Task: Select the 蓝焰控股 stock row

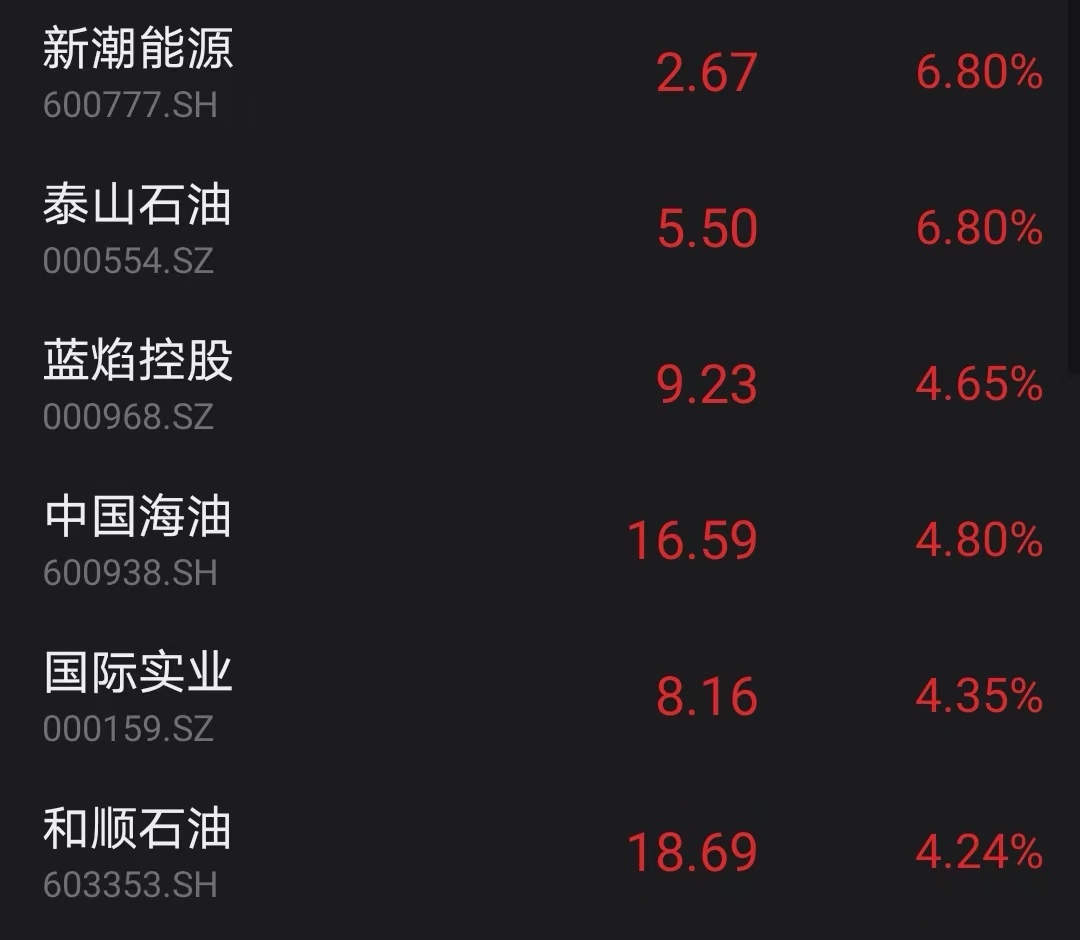Action: (540, 384)
